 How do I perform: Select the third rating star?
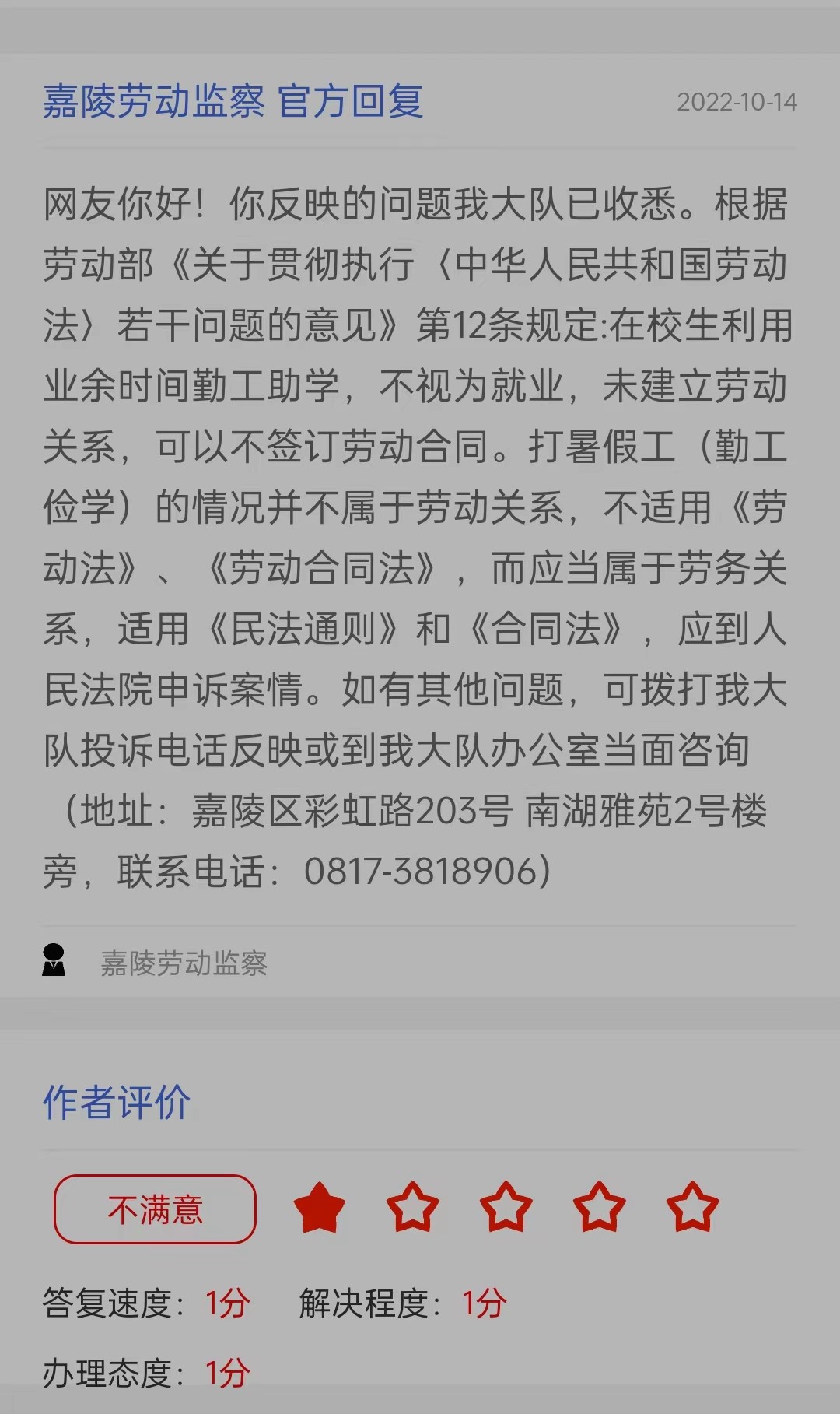point(506,1208)
